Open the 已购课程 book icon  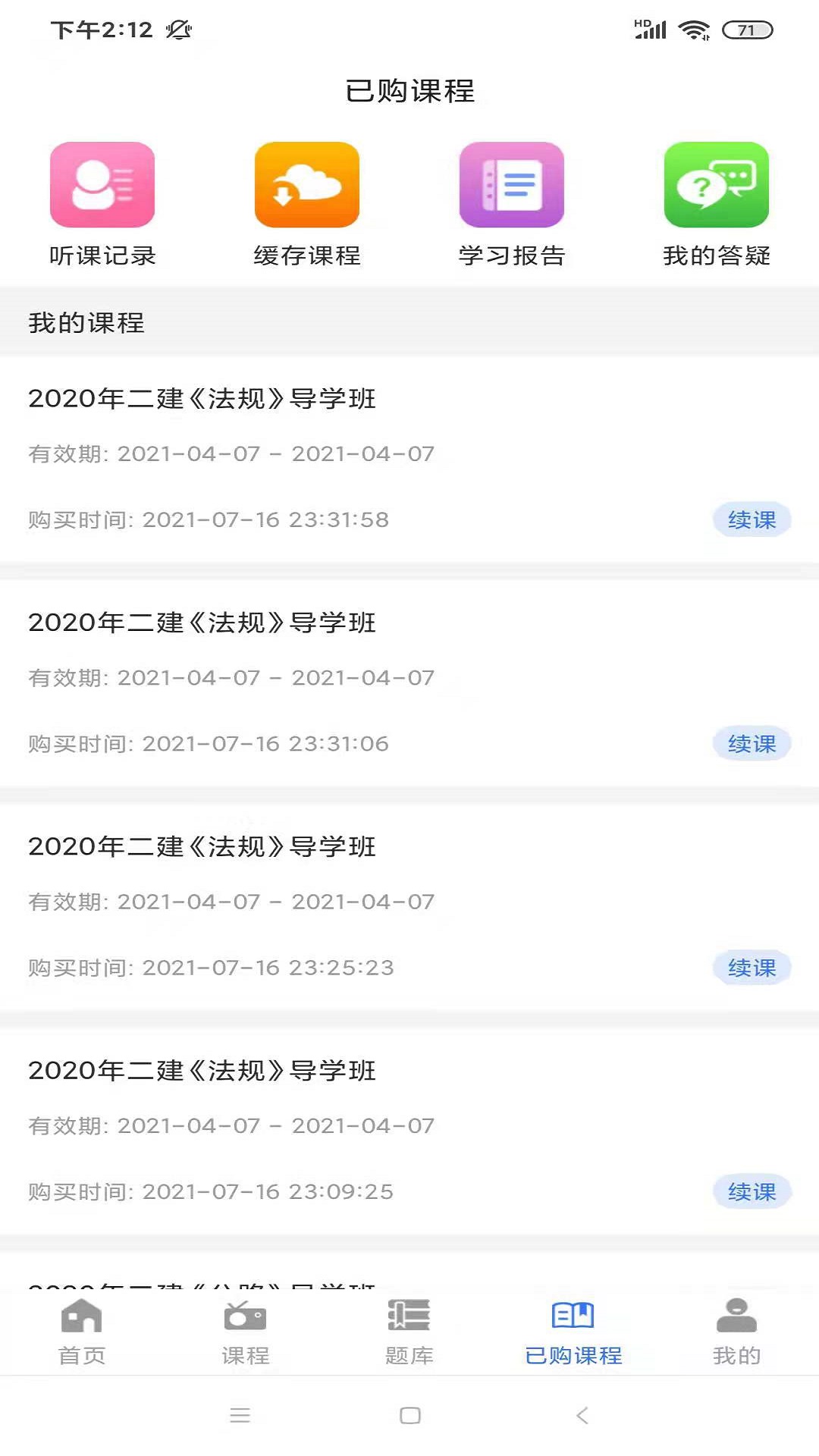[x=573, y=1316]
